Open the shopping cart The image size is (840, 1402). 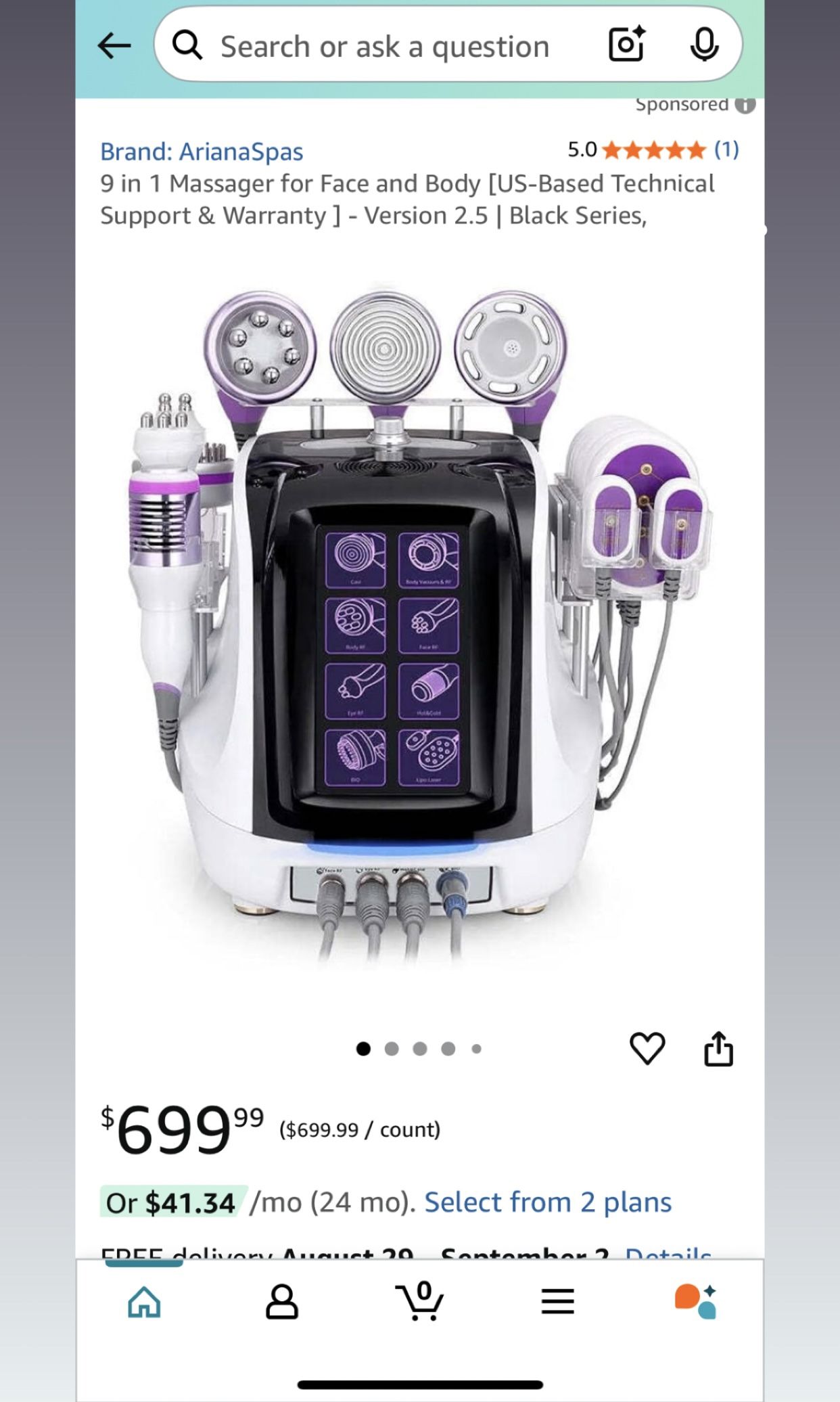click(420, 1302)
